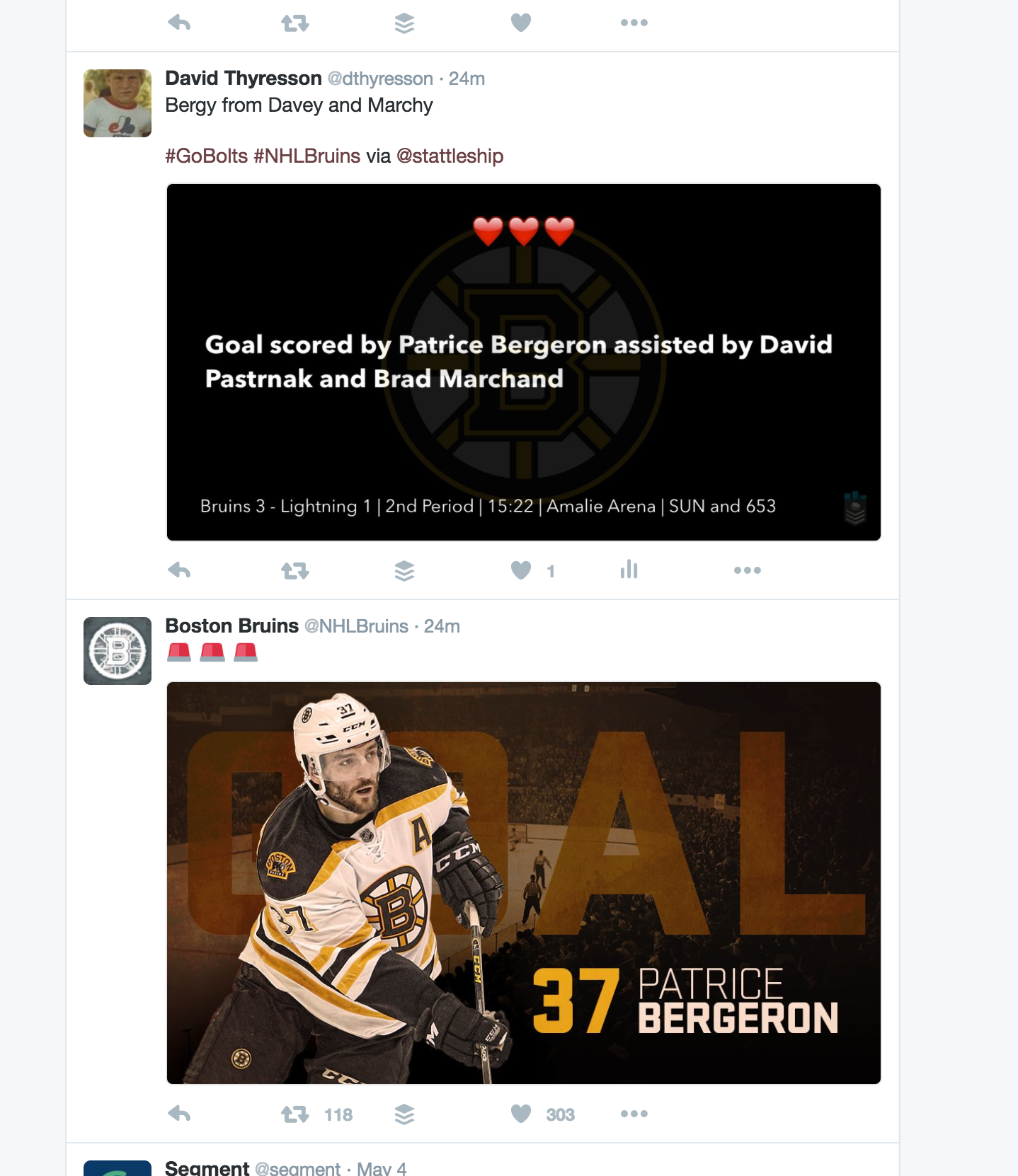Tap the Buffer stack icon under David Thyresson's tweet
Viewport: 1018px width, 1176px height.
click(404, 570)
